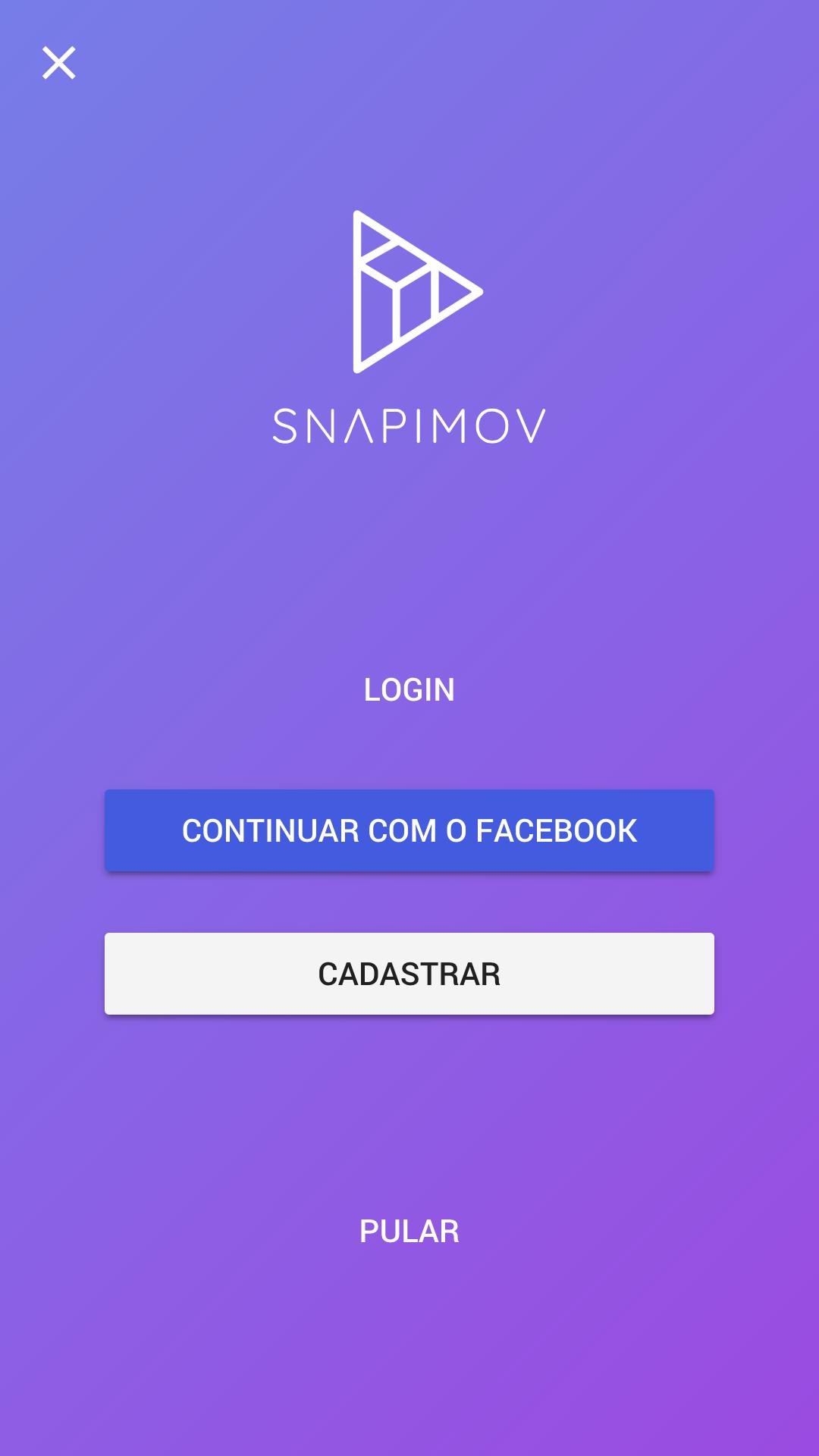This screenshot has width=819, height=1456.
Task: Tap the blue CONTINUAR COM O FACEBOOK bar
Action: pyautogui.click(x=409, y=830)
